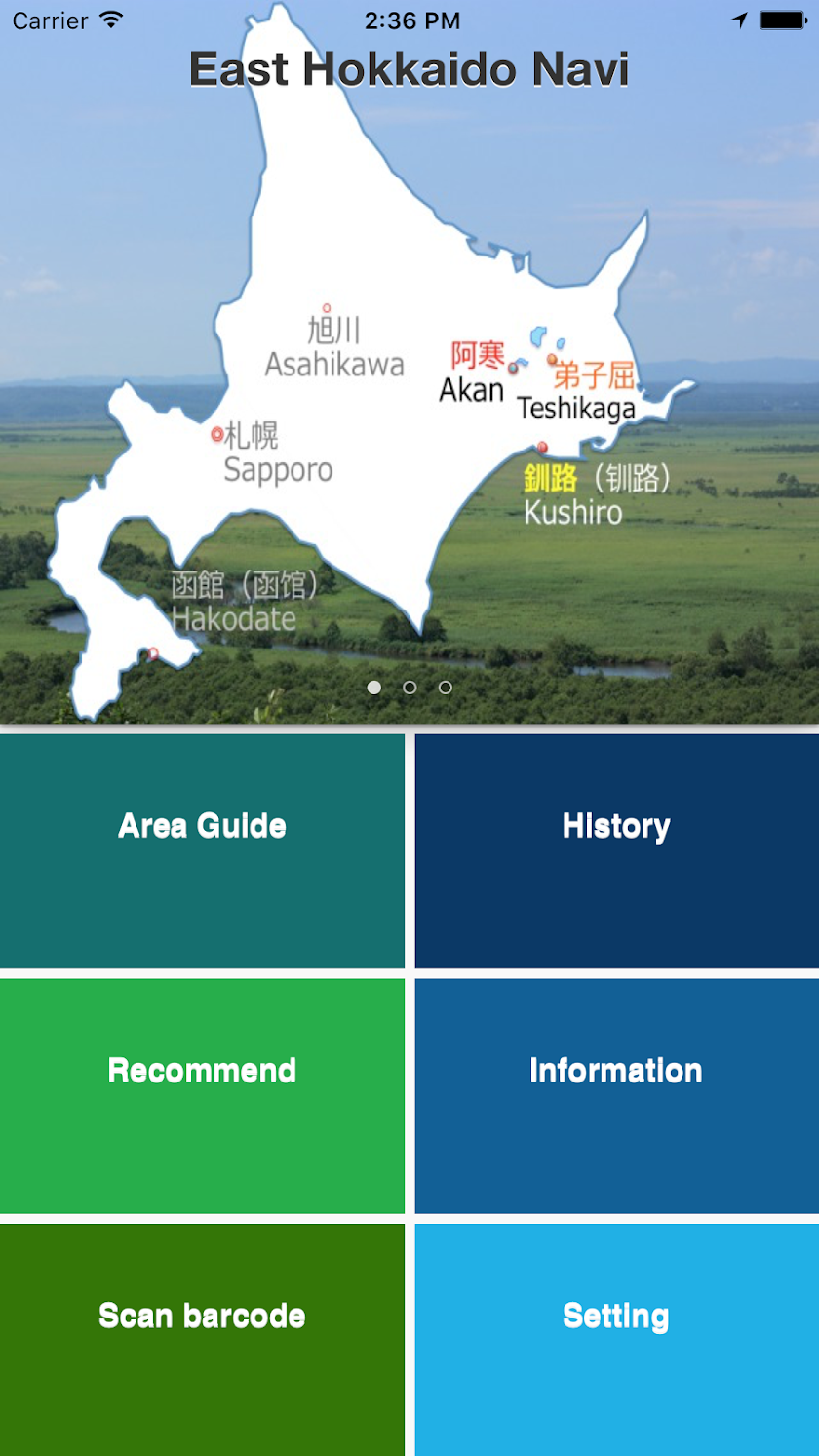Open the History section
This screenshot has height=1456, width=819.
616,850
